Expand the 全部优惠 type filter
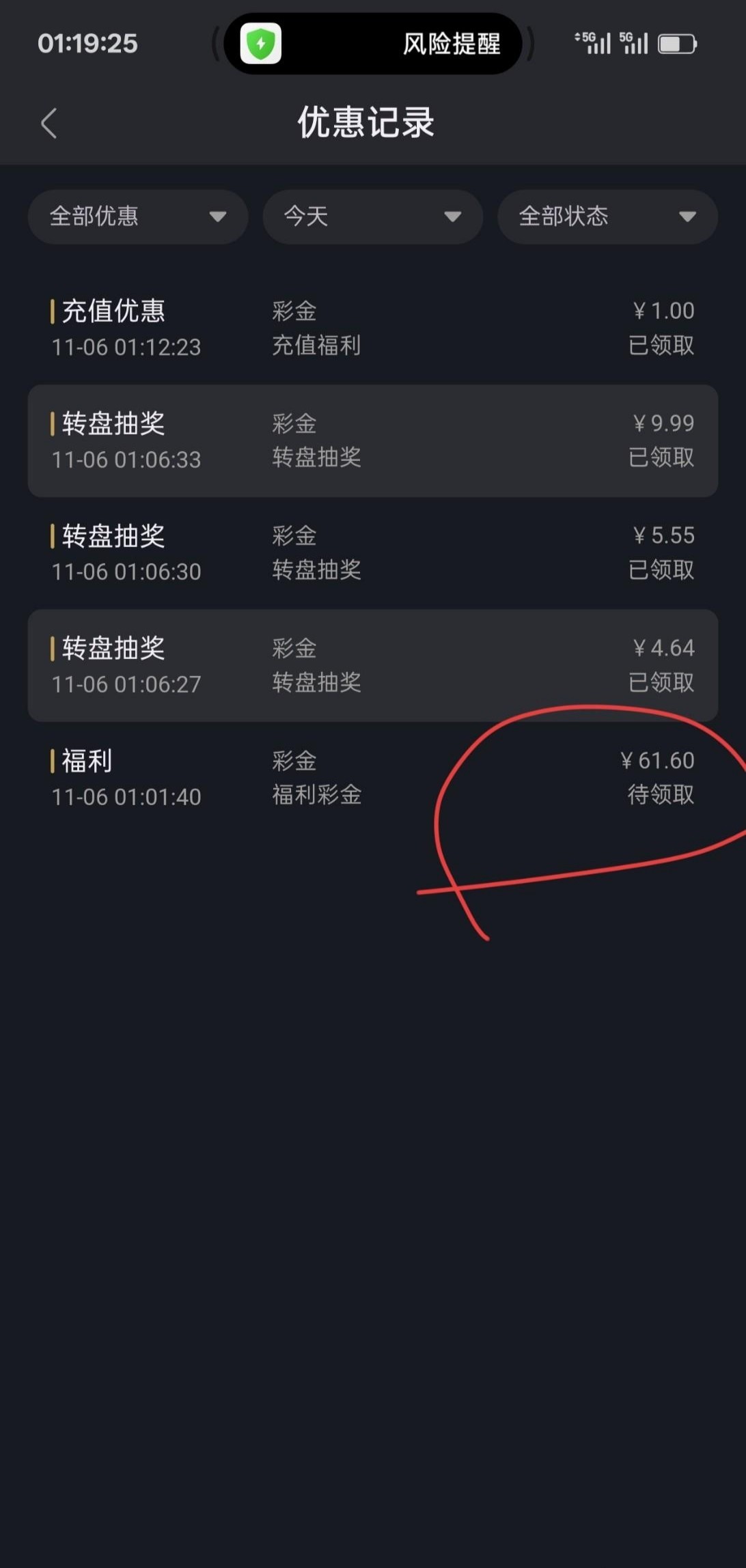 tap(137, 216)
